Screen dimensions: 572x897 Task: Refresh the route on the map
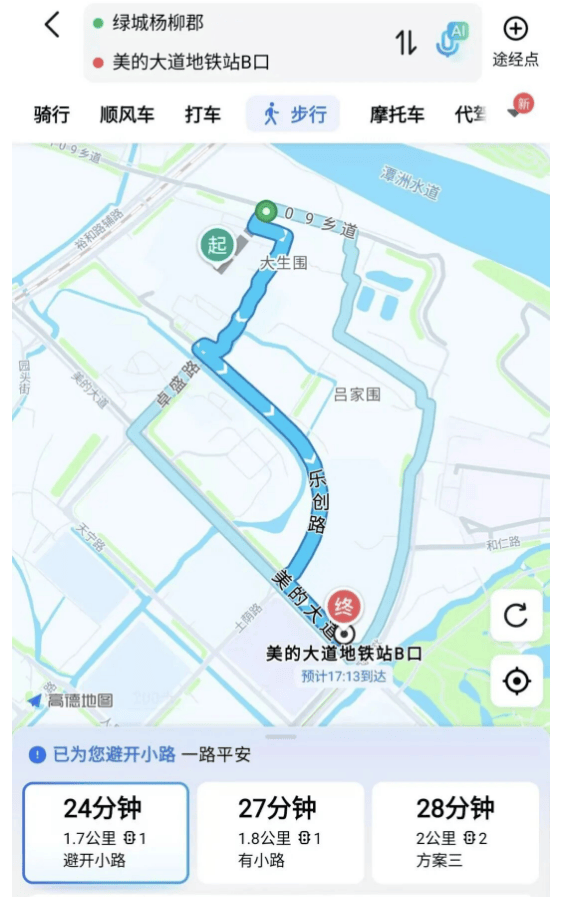click(x=516, y=616)
